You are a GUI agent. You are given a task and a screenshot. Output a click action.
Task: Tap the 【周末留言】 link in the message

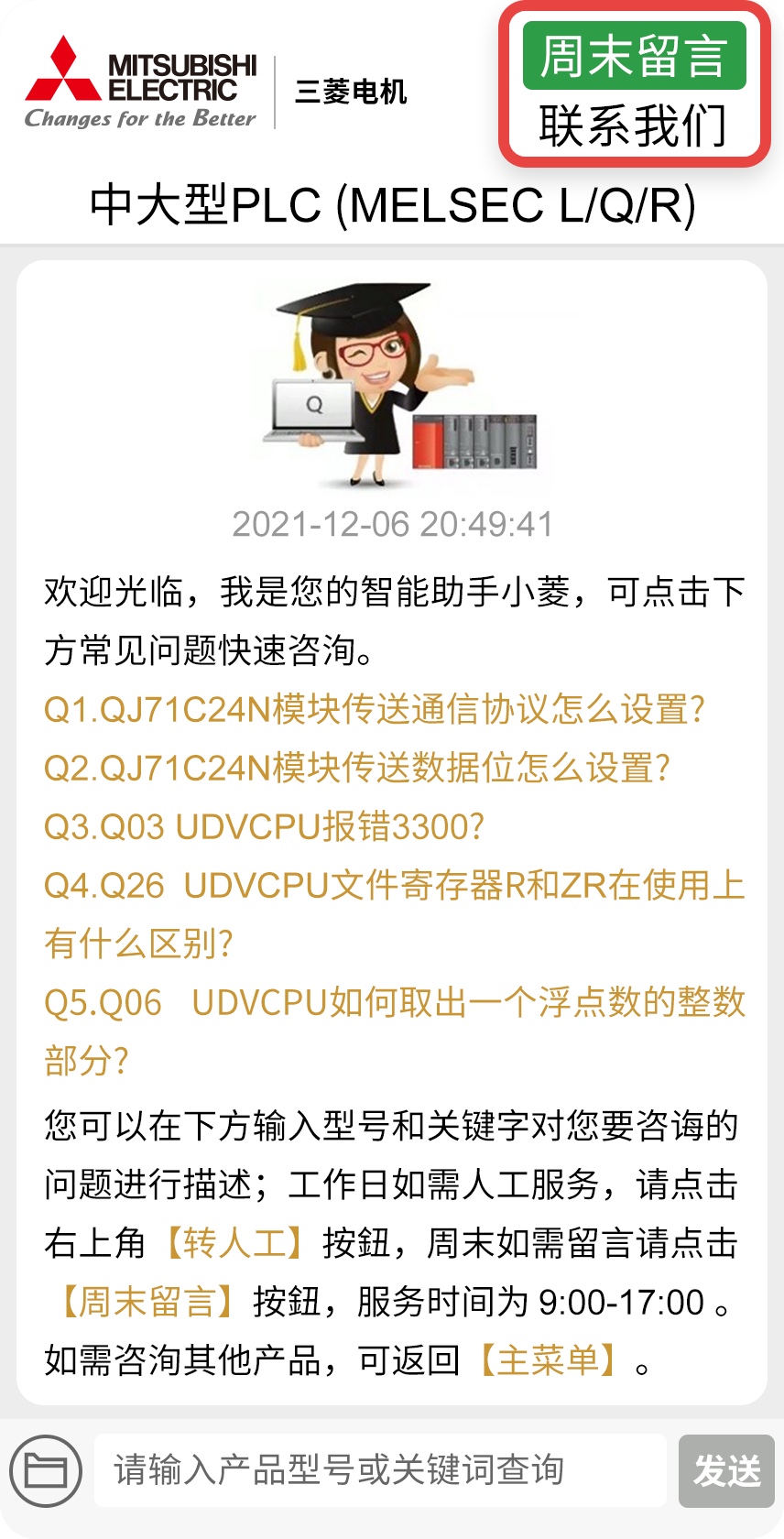(x=147, y=1302)
